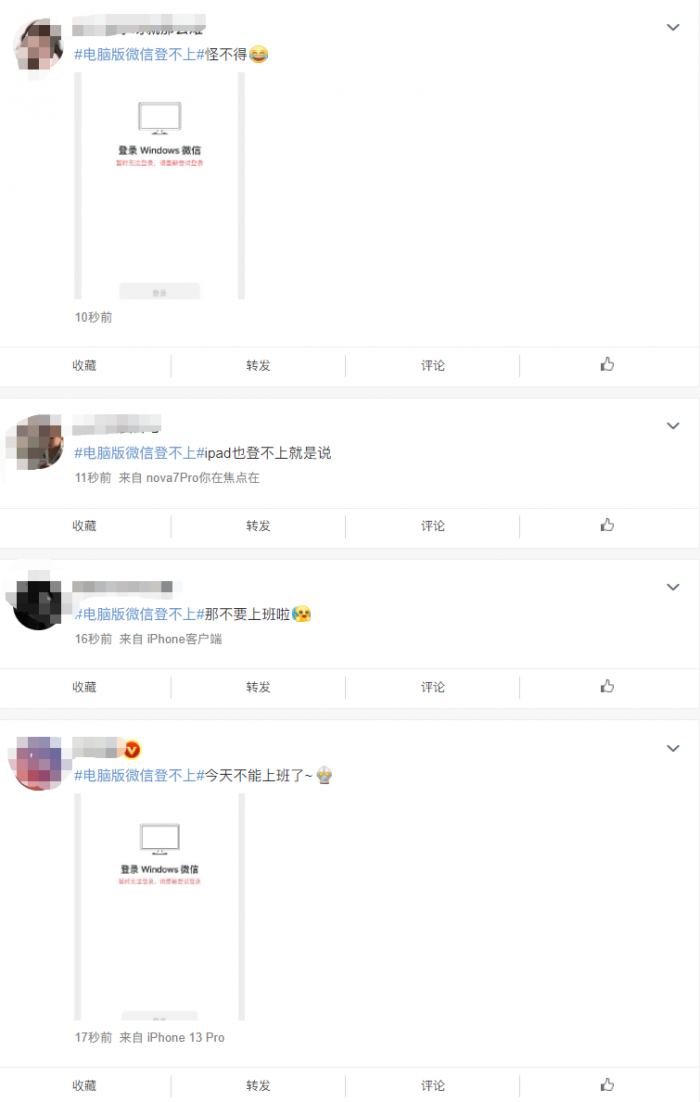The height and width of the screenshot is (1102, 700).
Task: Like the post ipad也登不上就是说
Action: pyautogui.click(x=607, y=525)
